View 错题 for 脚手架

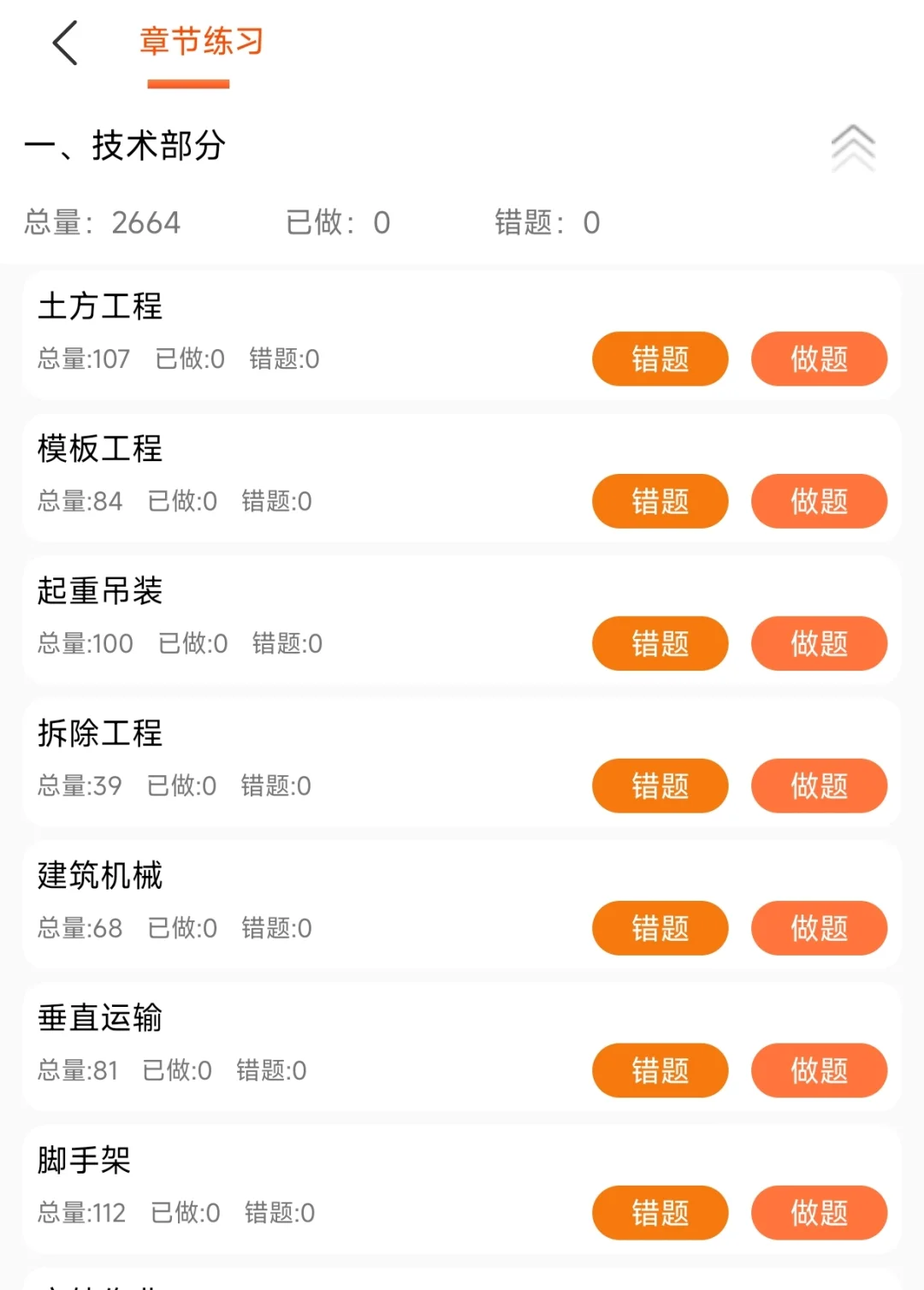coord(660,1212)
